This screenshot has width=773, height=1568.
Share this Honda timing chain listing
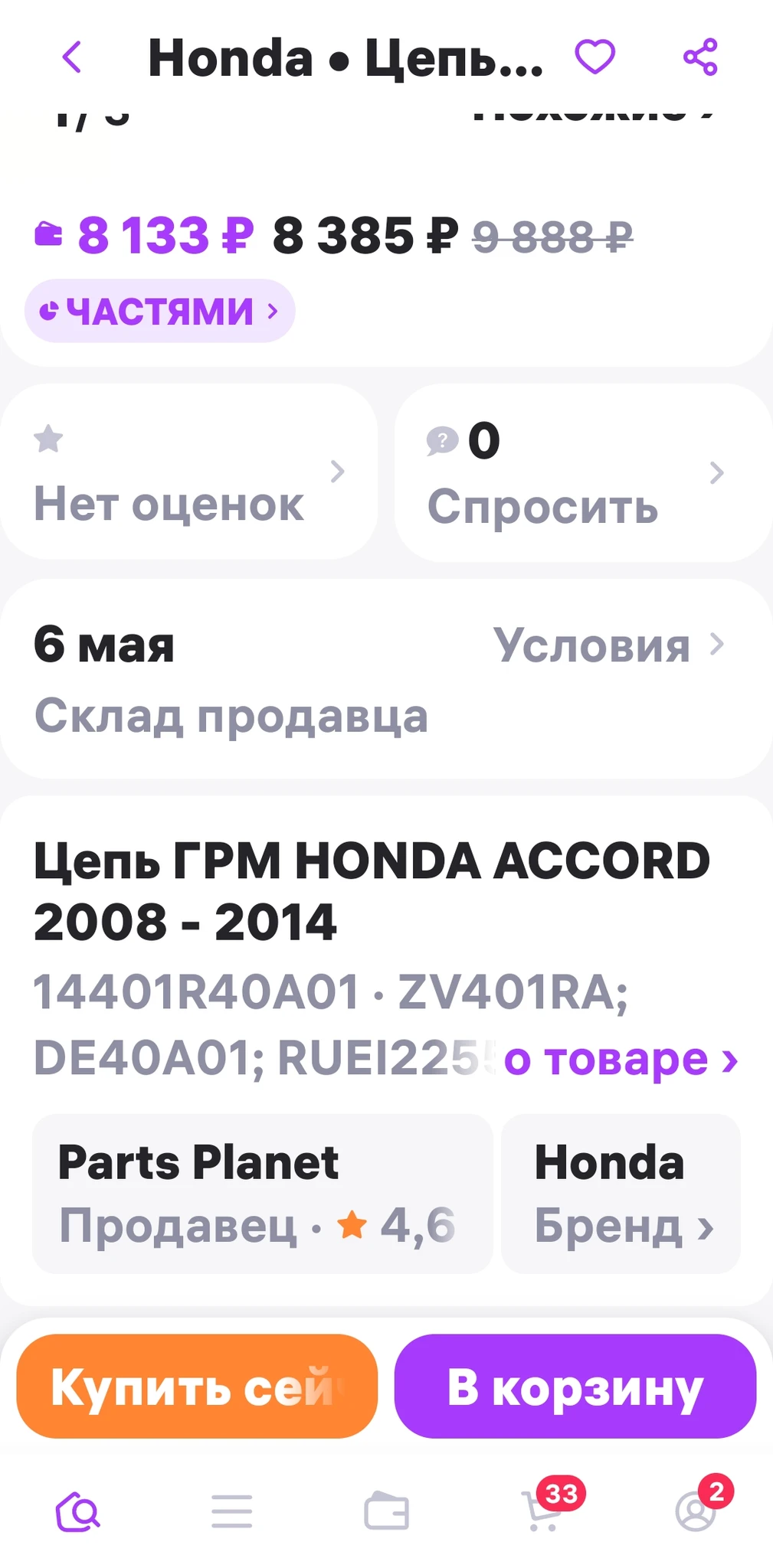pos(700,57)
